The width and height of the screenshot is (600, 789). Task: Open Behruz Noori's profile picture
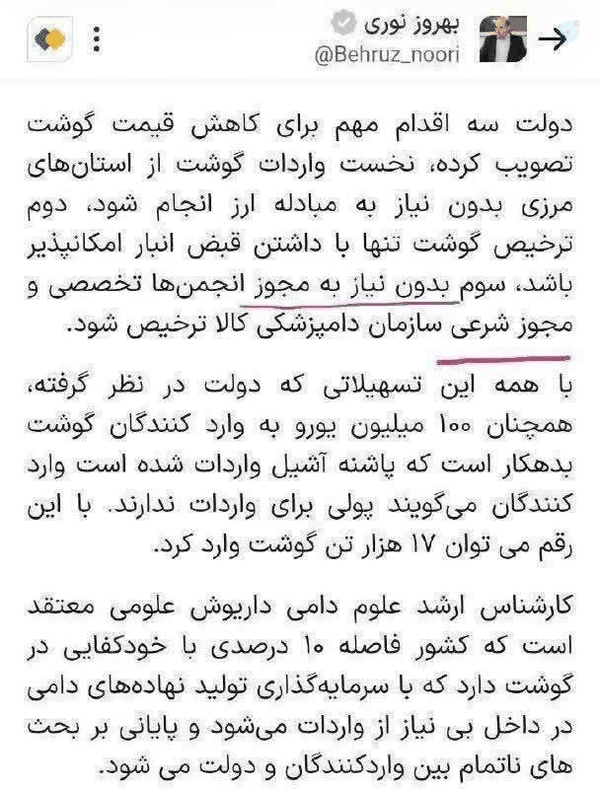[x=502, y=39]
